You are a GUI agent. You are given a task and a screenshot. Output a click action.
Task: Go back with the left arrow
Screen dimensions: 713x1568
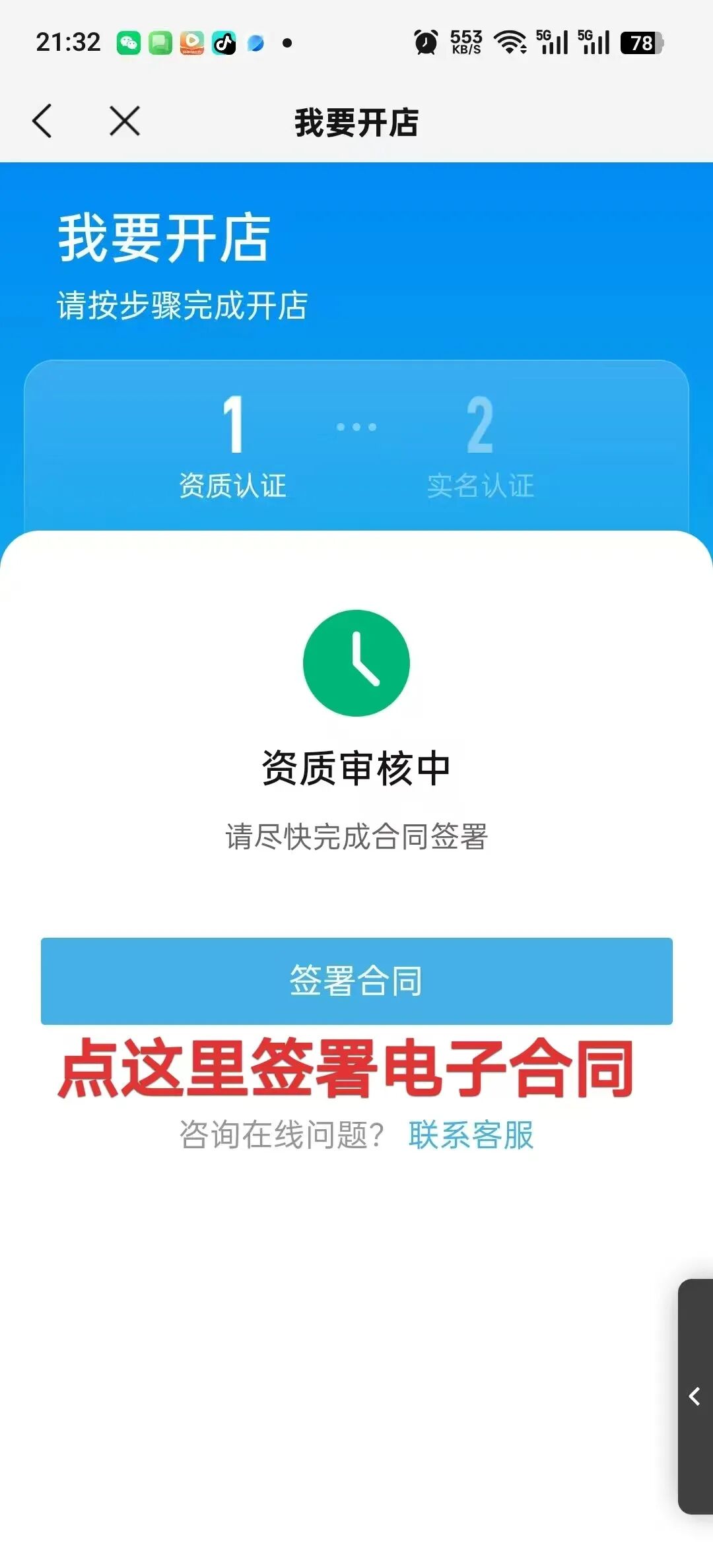pyautogui.click(x=42, y=121)
